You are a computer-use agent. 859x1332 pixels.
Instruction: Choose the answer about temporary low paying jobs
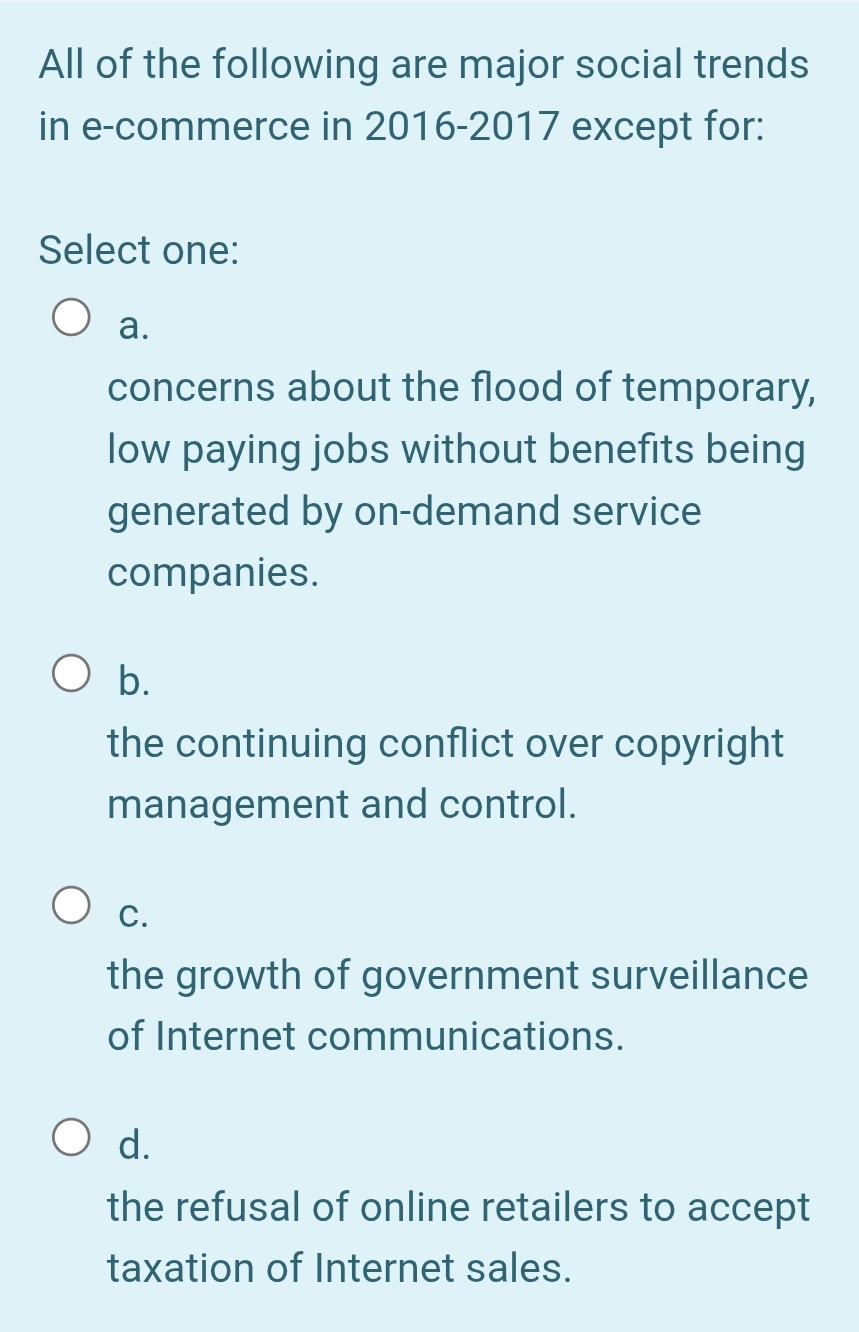(70, 316)
